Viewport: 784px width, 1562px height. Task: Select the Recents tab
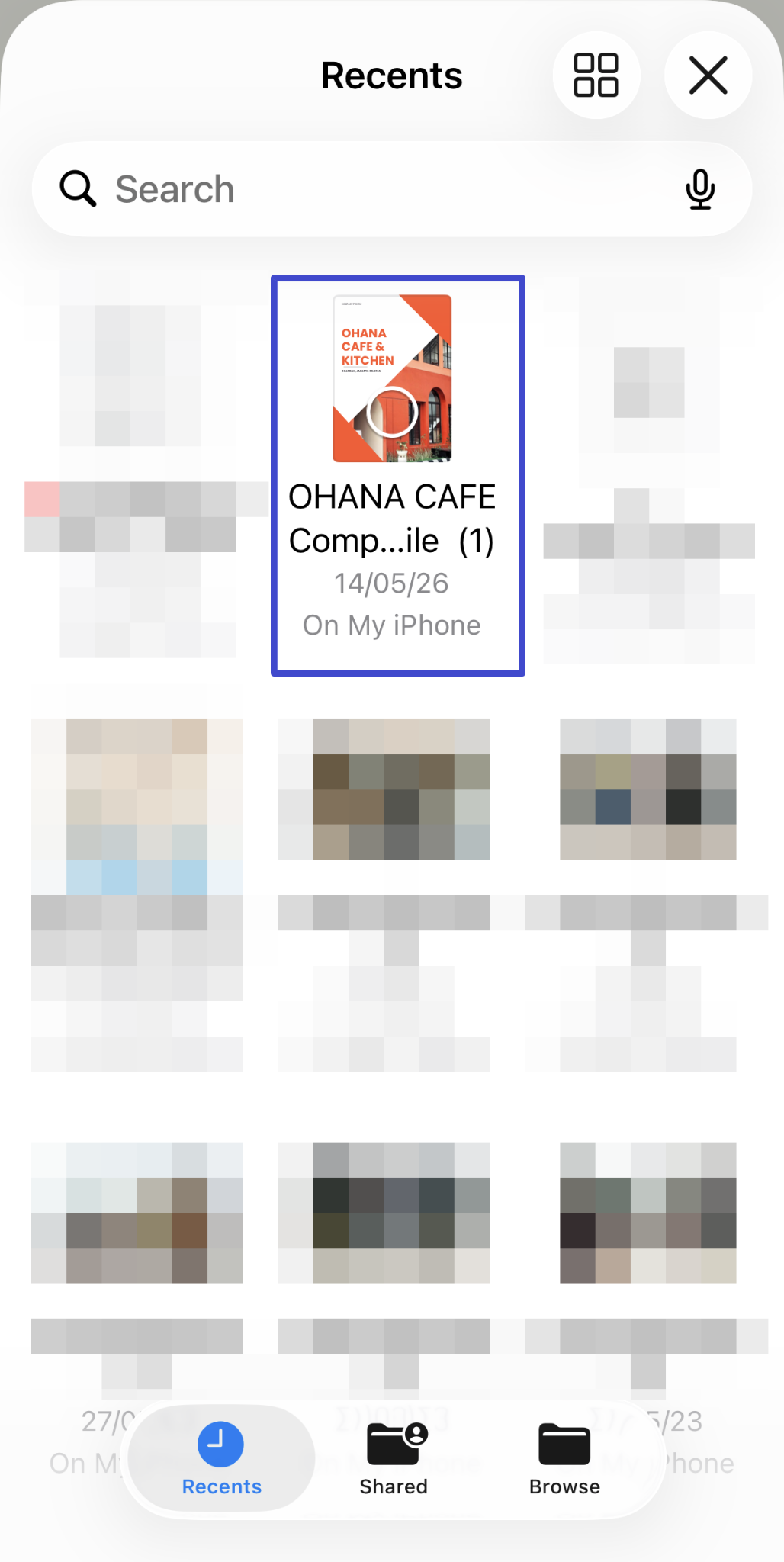pyautogui.click(x=221, y=1458)
